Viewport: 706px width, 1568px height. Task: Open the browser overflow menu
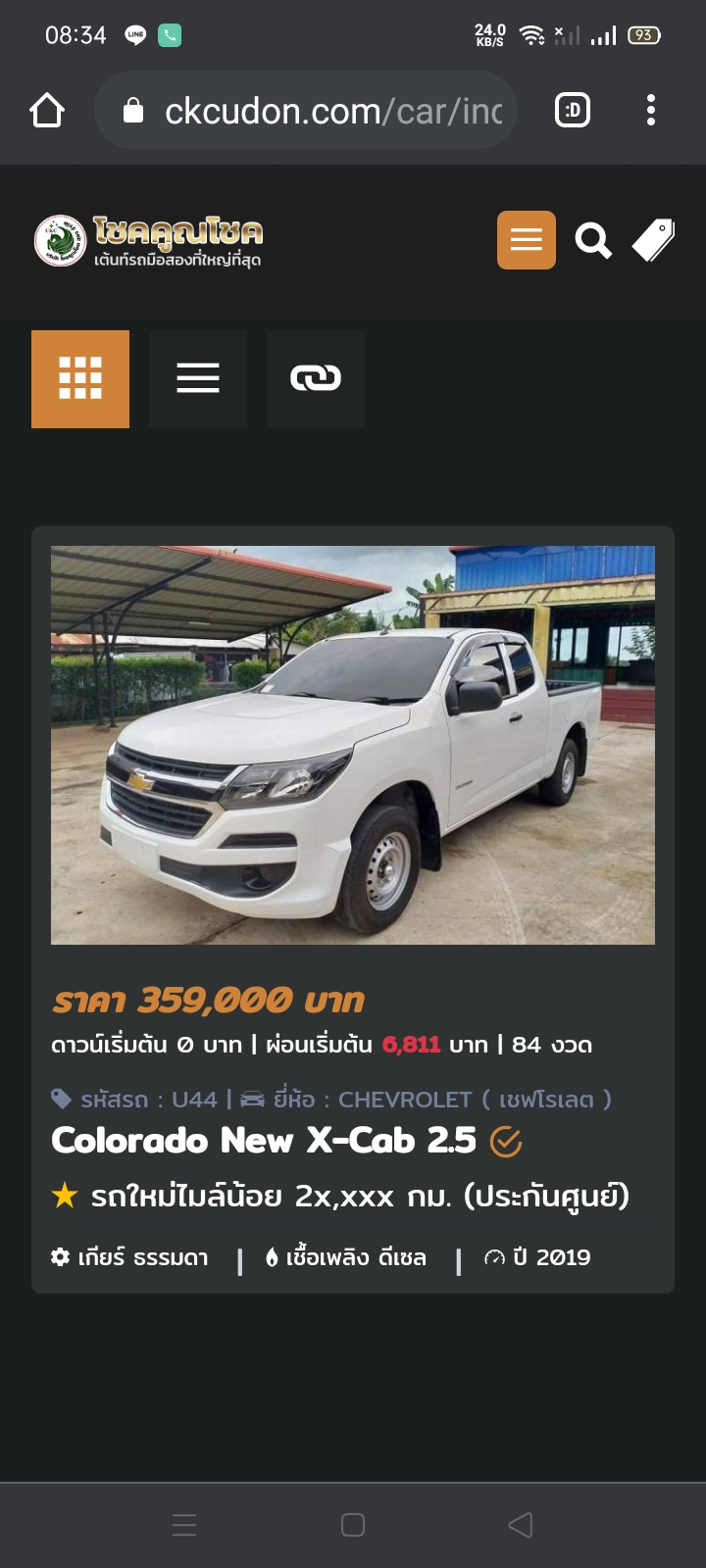tap(651, 111)
